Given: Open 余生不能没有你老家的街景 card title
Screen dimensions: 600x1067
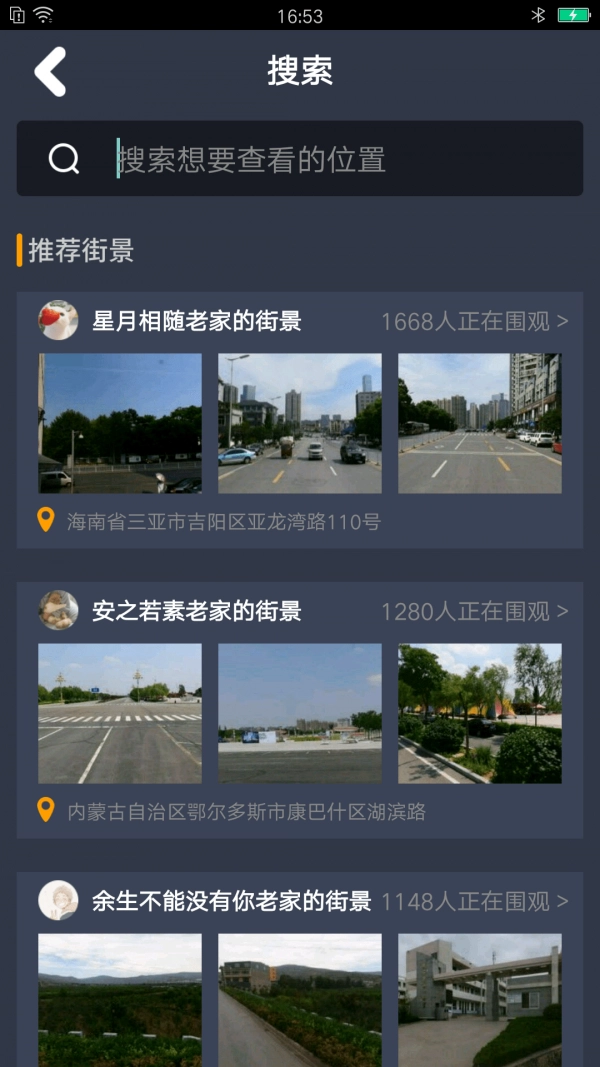Looking at the screenshot, I should [x=231, y=901].
